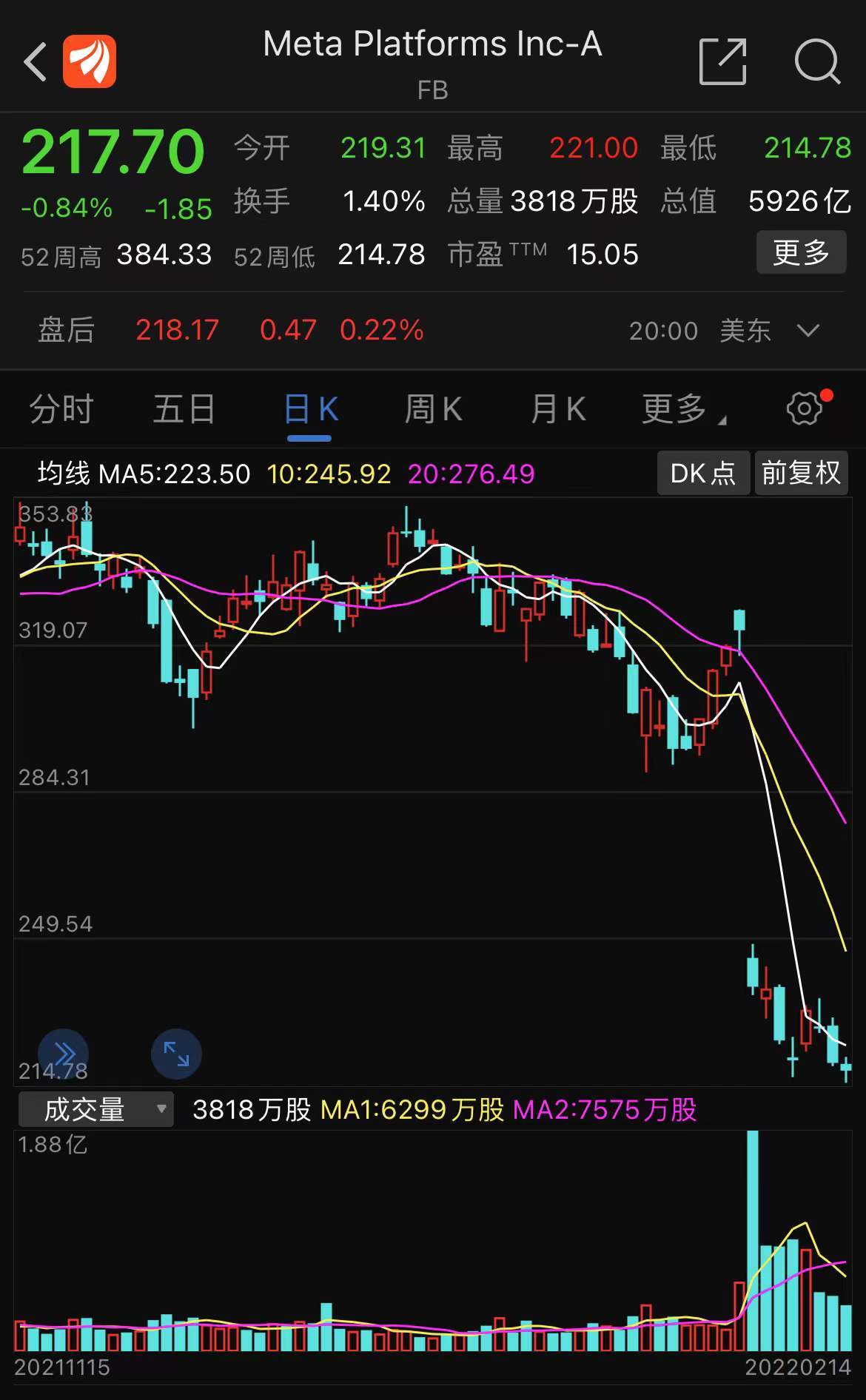Open the search magnifier icon
866x1400 pixels.
tap(817, 61)
